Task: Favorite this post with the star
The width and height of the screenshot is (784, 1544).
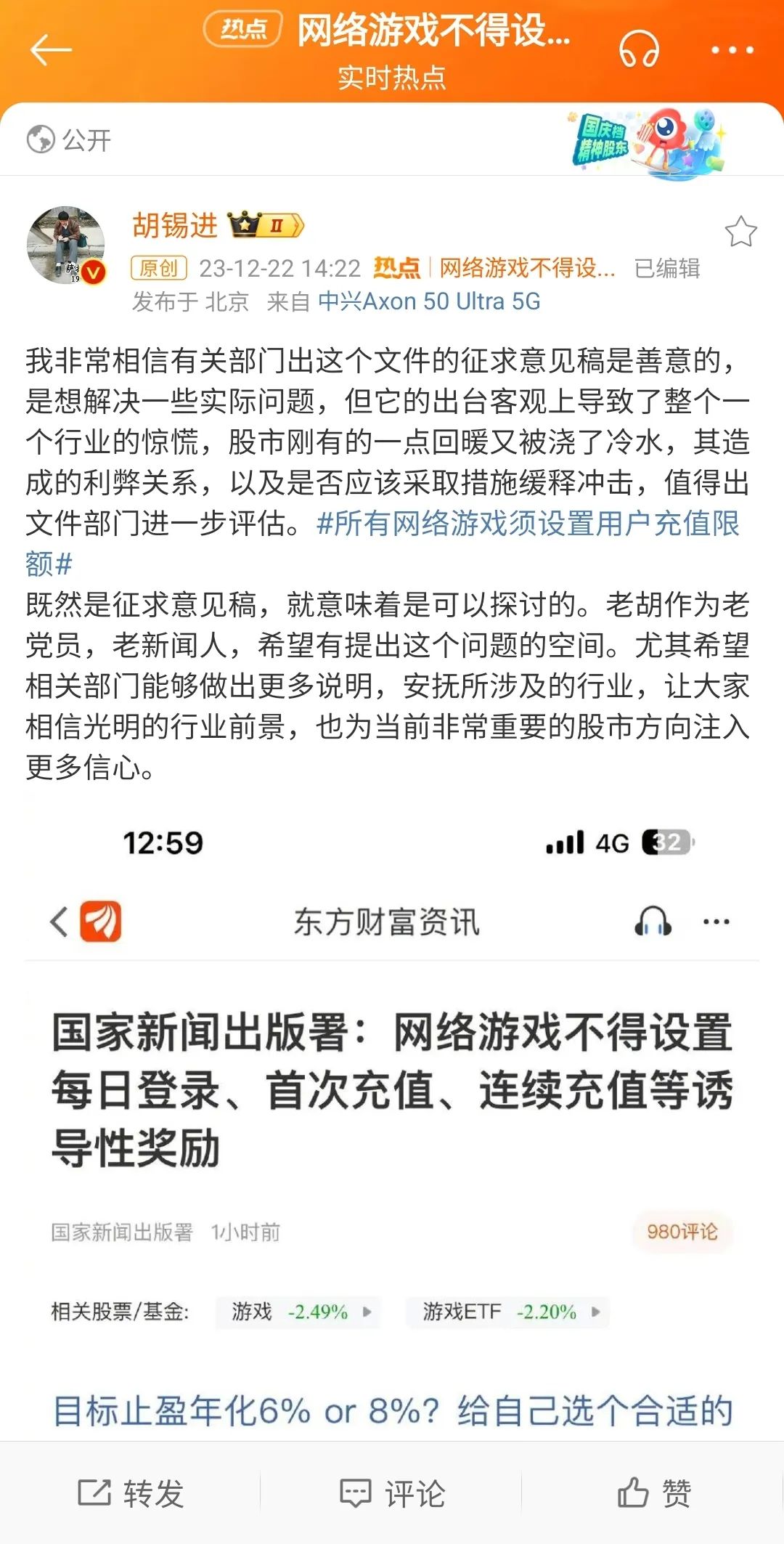Action: tap(740, 232)
